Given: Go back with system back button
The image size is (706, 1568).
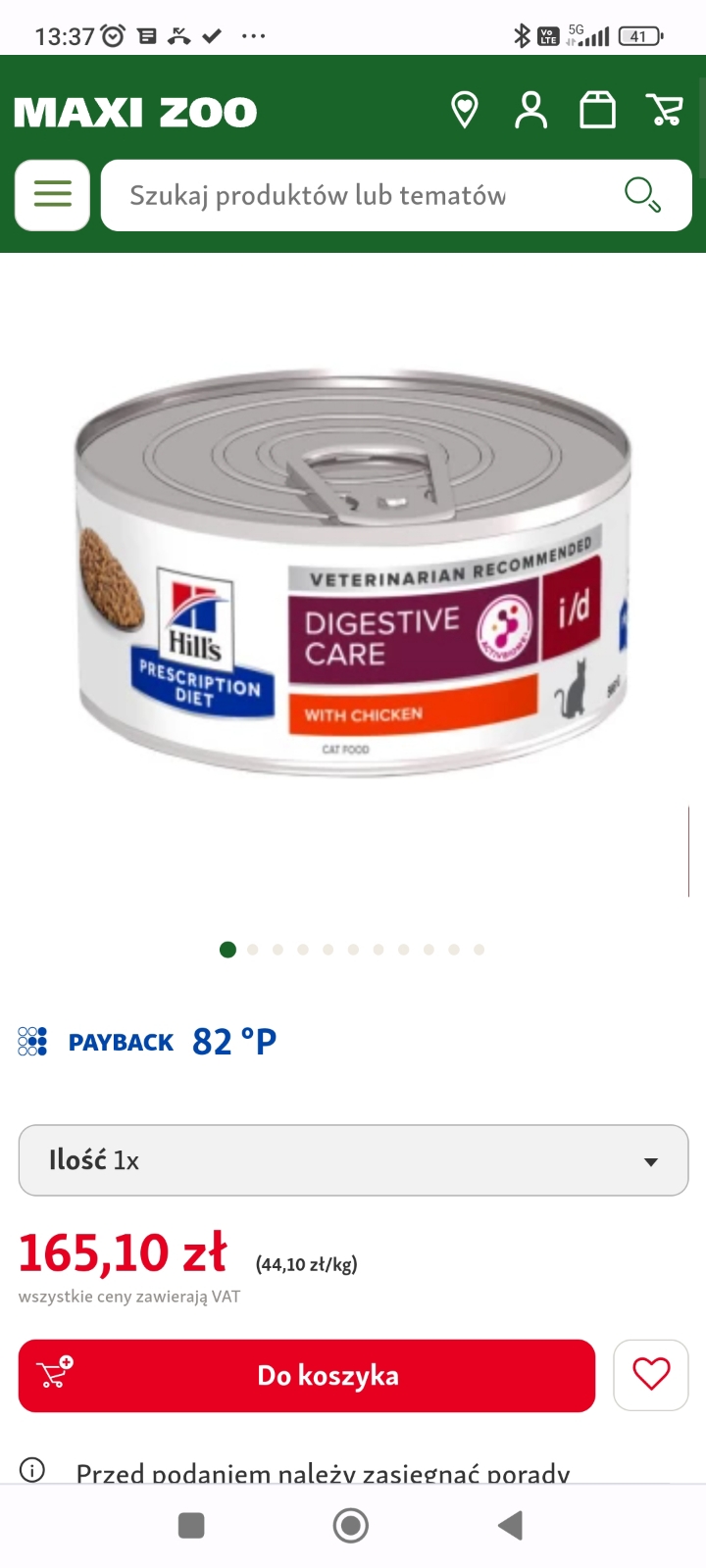Looking at the screenshot, I should pos(510,1526).
